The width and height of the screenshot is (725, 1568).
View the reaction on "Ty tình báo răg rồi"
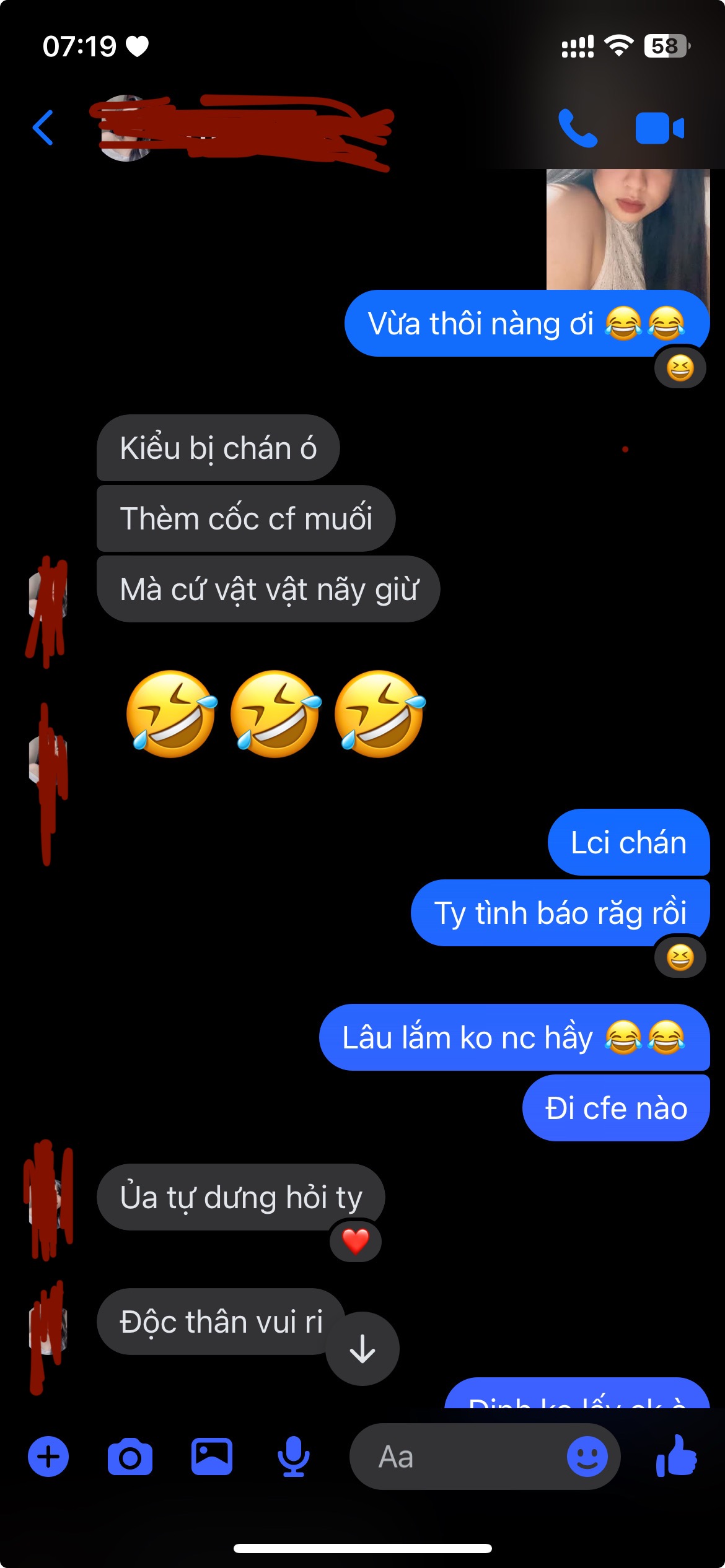680,958
